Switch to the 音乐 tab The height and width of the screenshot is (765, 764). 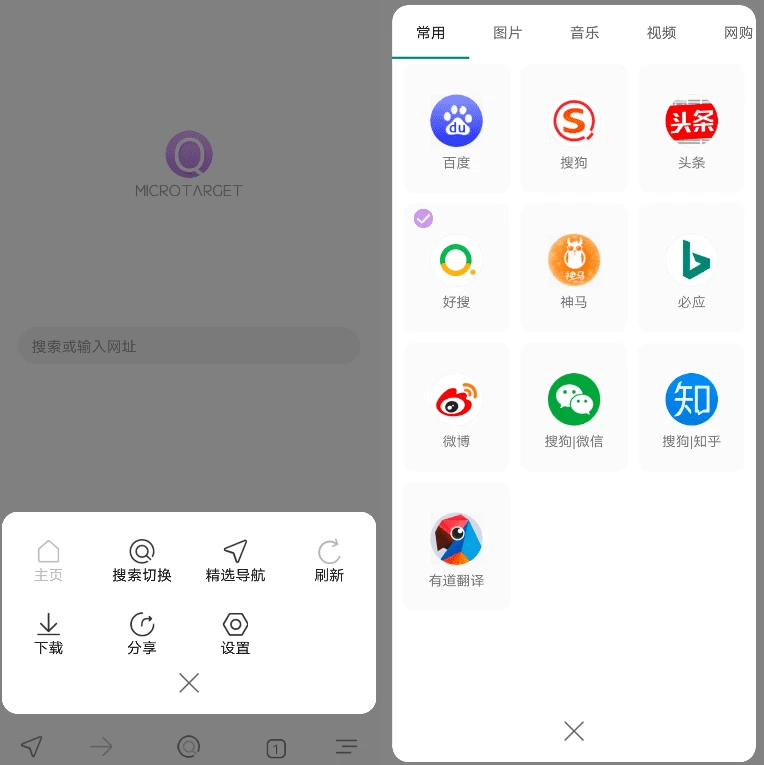point(585,33)
